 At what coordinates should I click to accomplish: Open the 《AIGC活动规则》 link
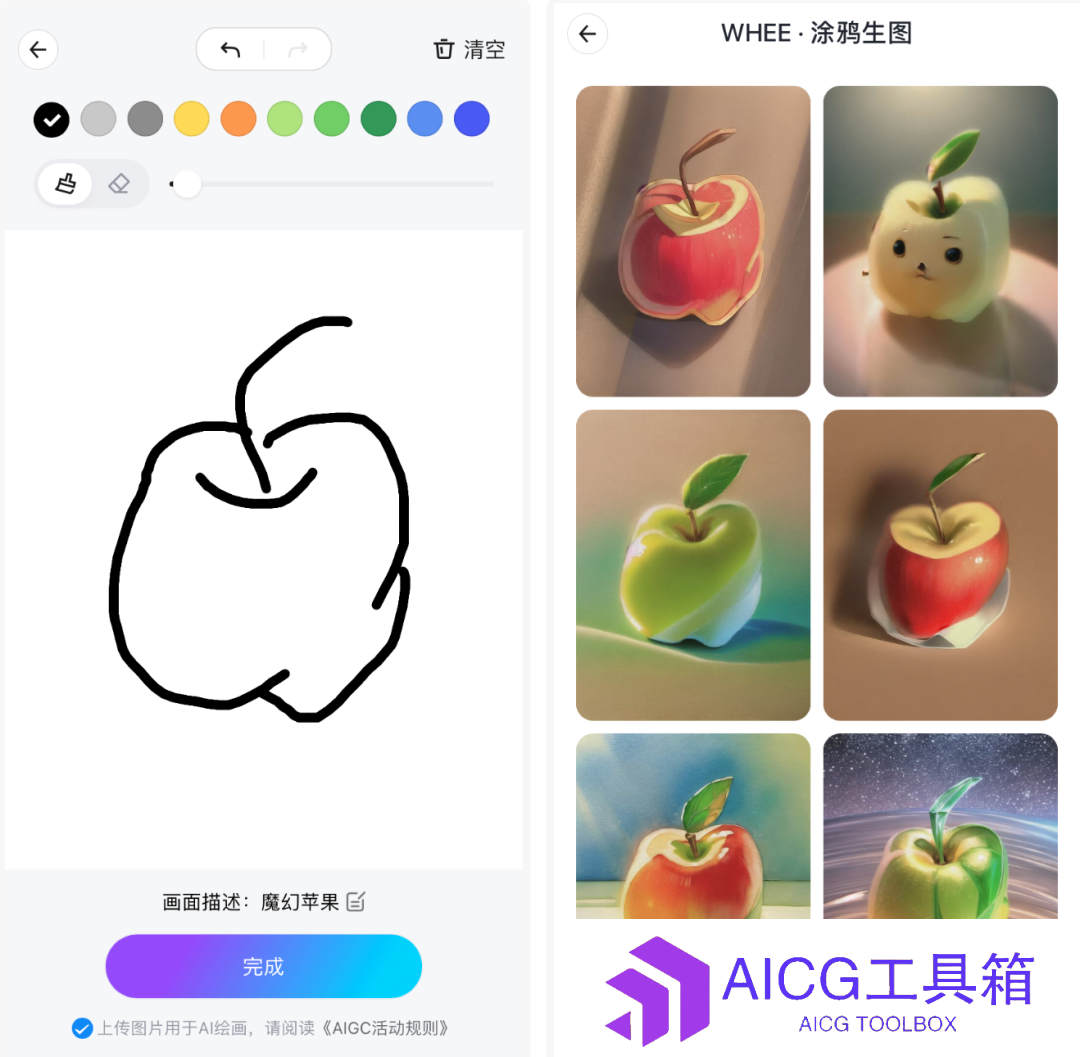(388, 1027)
